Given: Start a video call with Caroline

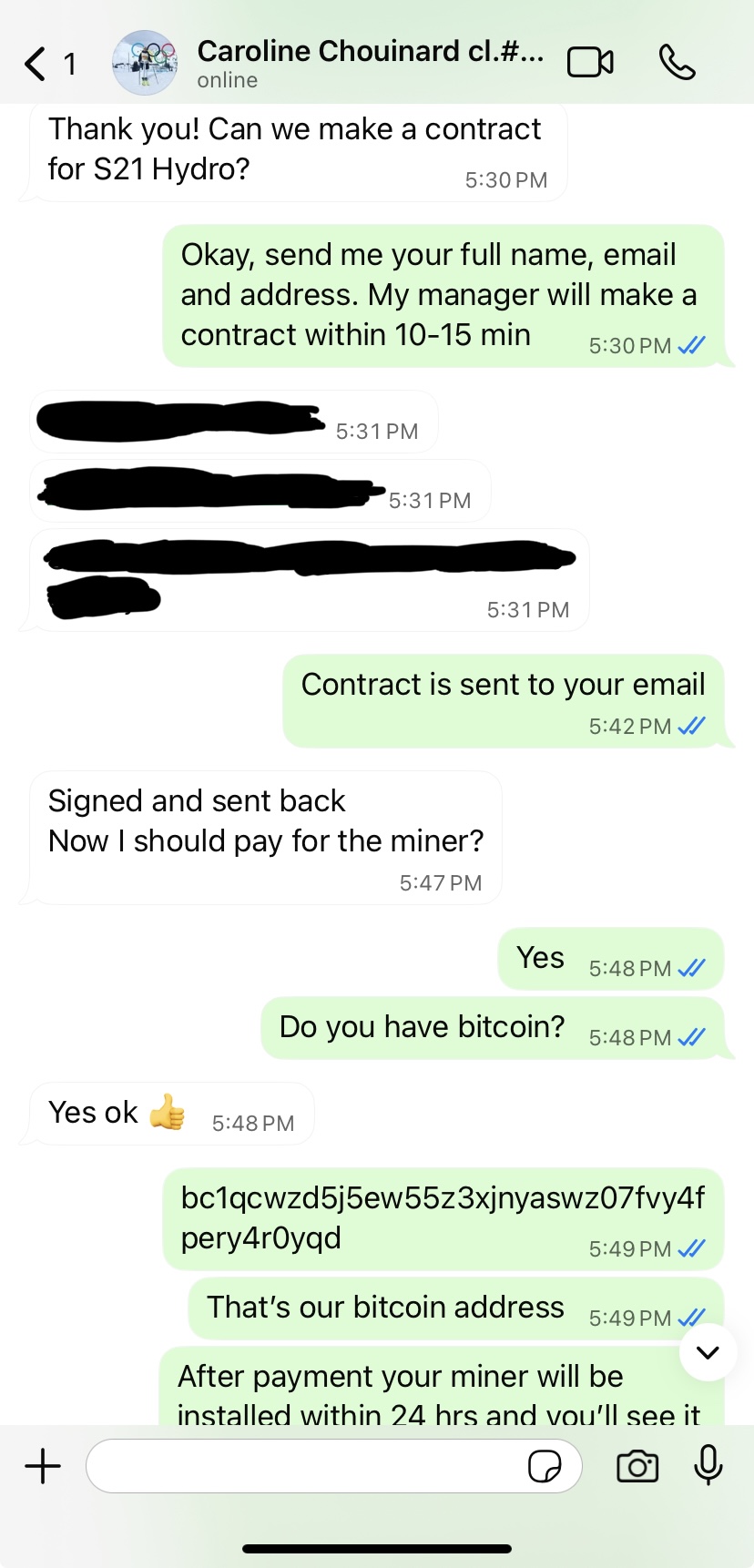Looking at the screenshot, I should pyautogui.click(x=590, y=63).
